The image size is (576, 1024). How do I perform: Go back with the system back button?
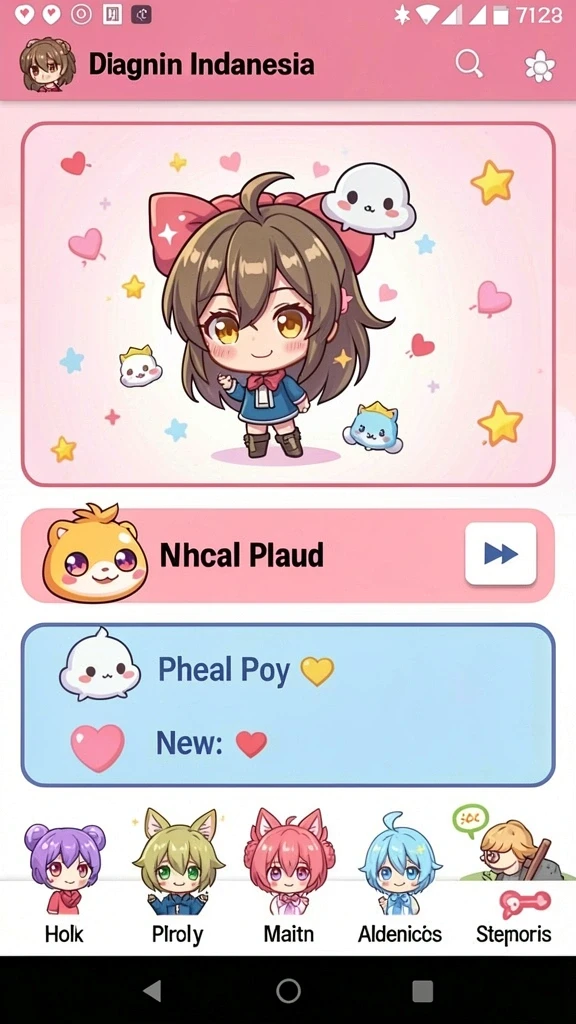pyautogui.click(x=152, y=991)
